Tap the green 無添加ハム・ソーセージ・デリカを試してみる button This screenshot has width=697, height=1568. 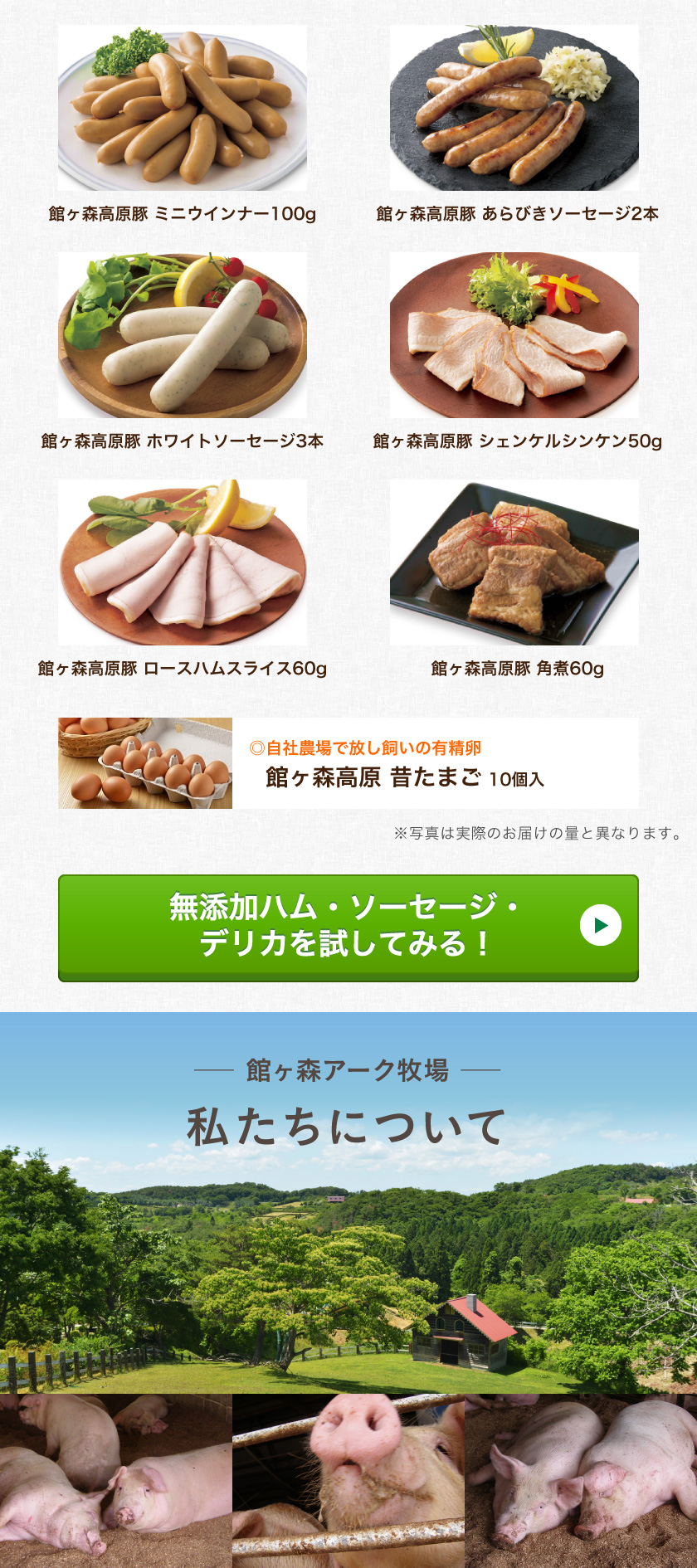(348, 927)
